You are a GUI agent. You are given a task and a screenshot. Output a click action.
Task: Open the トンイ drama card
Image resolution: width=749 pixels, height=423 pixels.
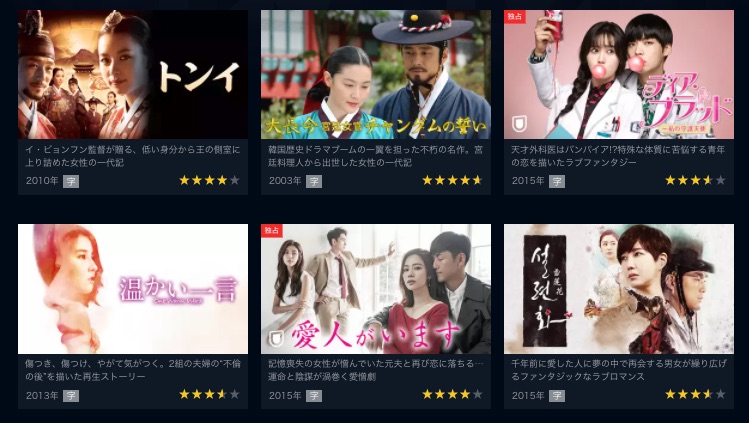[133, 75]
